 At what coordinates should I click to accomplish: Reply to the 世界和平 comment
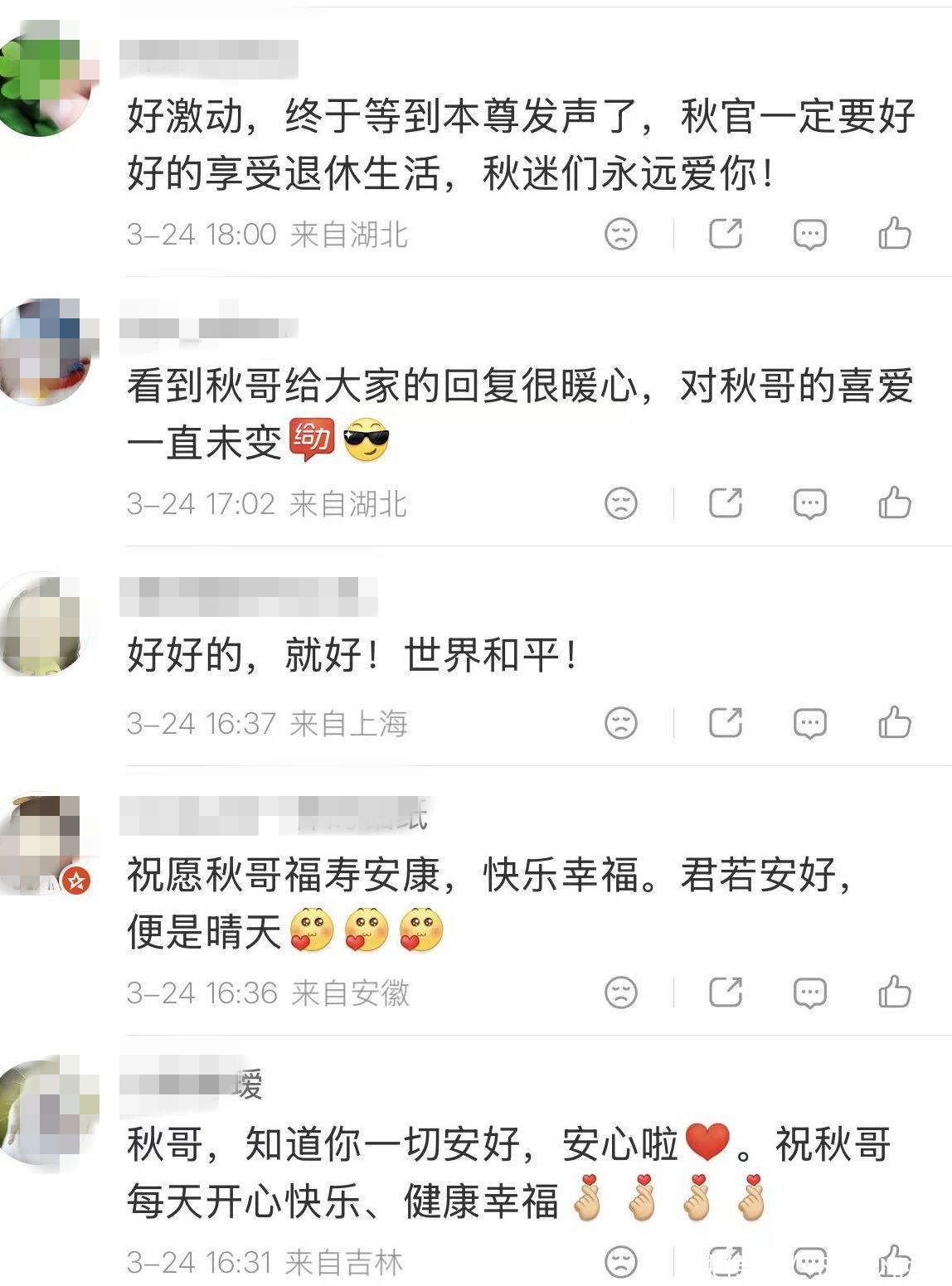809,724
